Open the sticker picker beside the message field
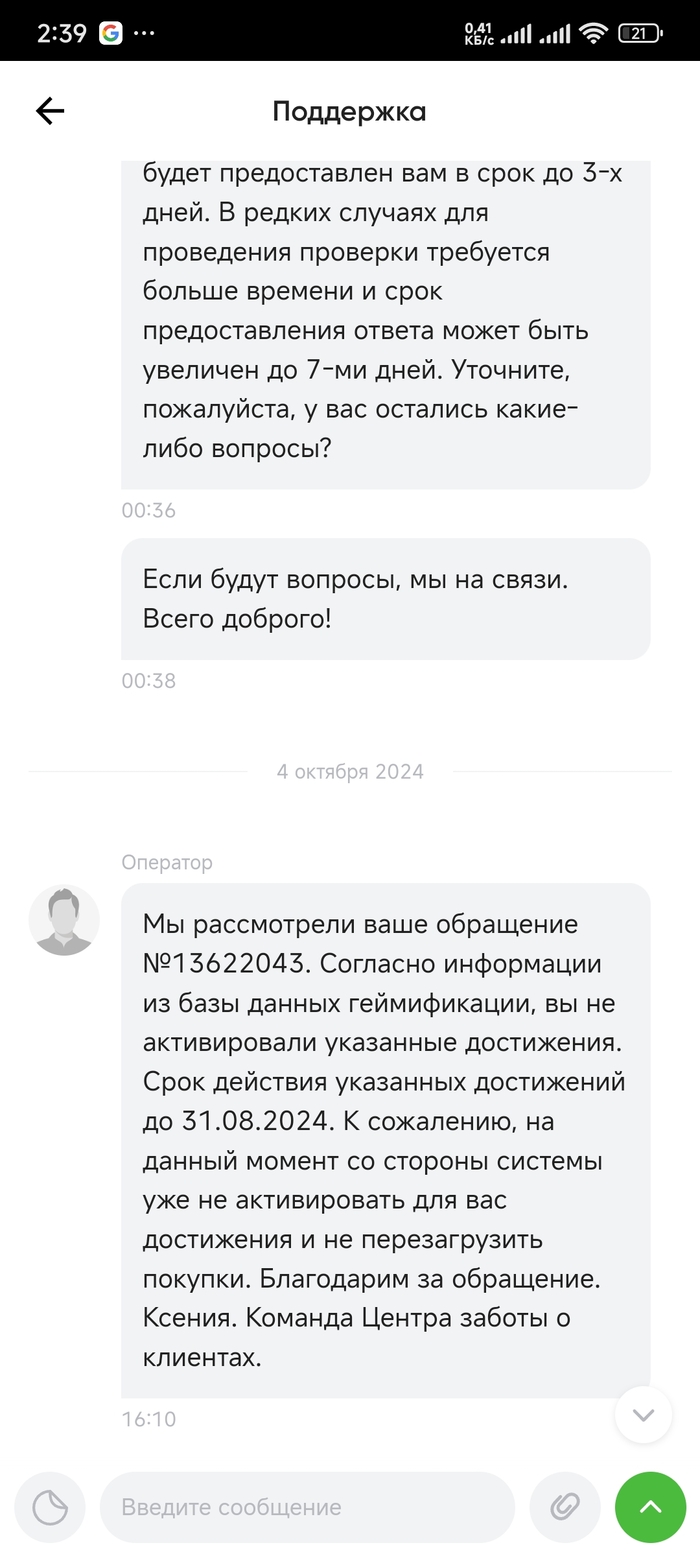 50,1506
